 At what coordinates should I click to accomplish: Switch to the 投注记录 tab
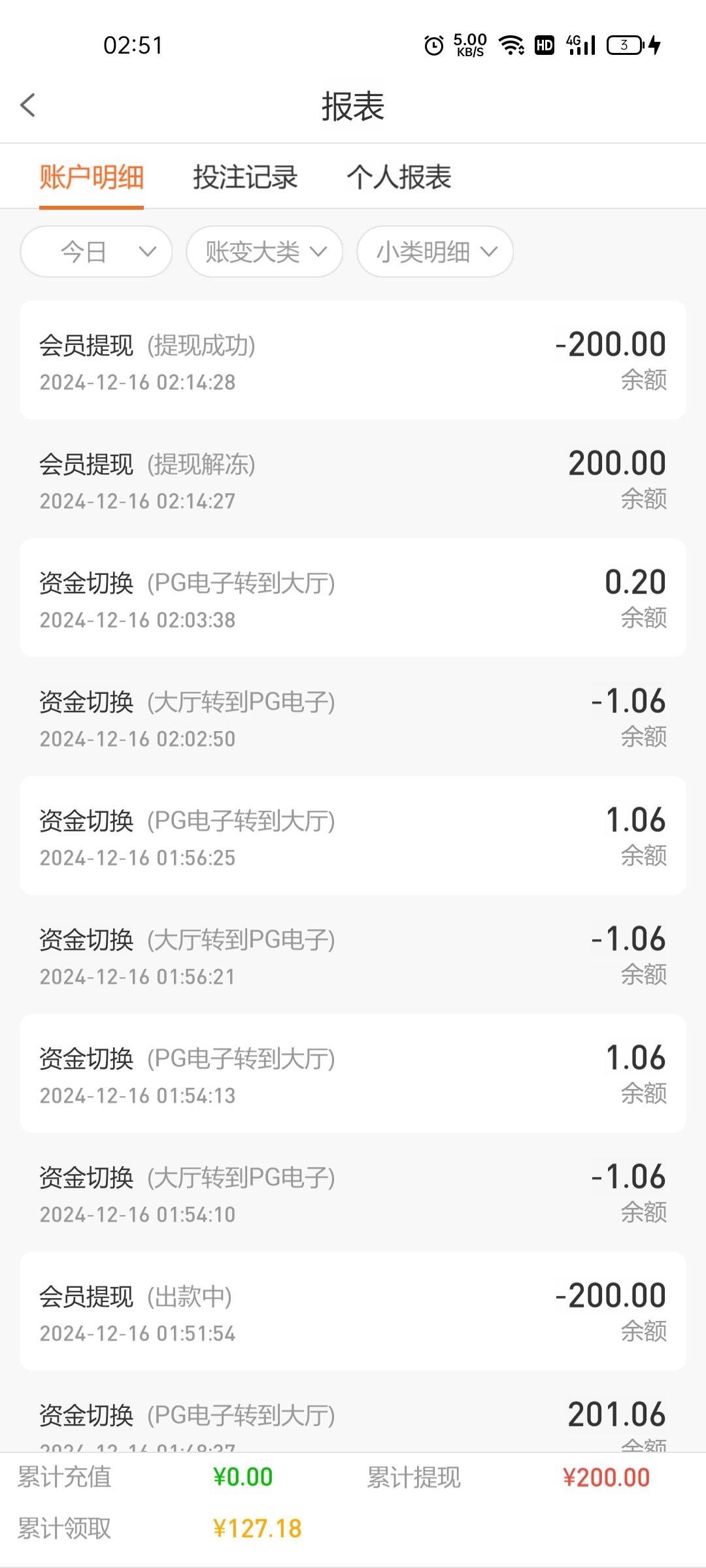tap(245, 177)
